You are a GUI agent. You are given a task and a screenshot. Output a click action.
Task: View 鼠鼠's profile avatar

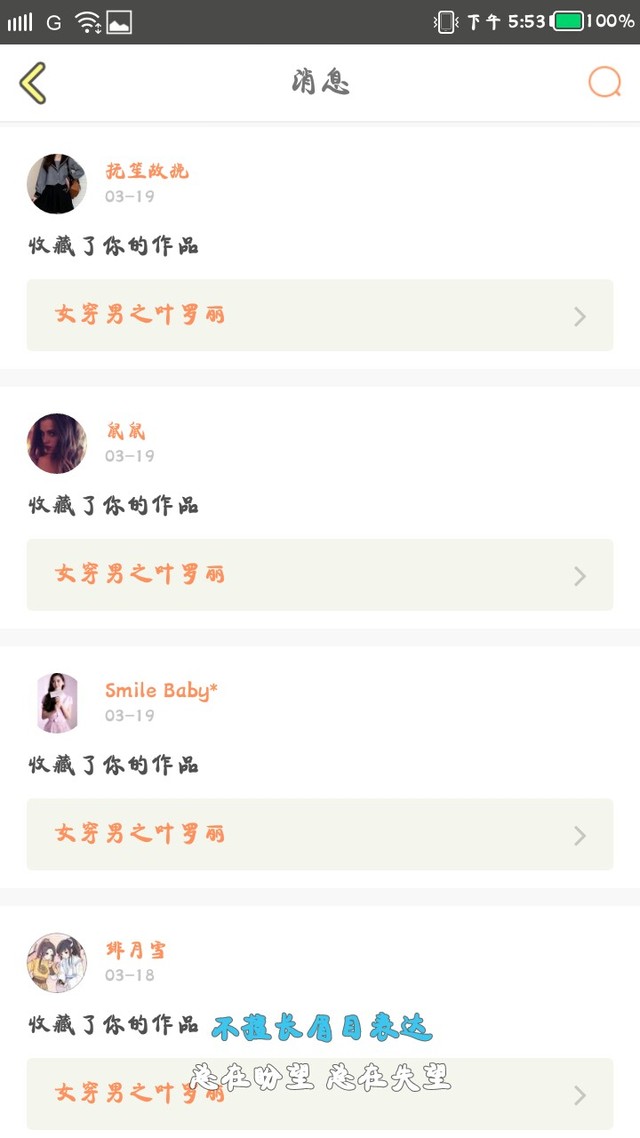(57, 443)
